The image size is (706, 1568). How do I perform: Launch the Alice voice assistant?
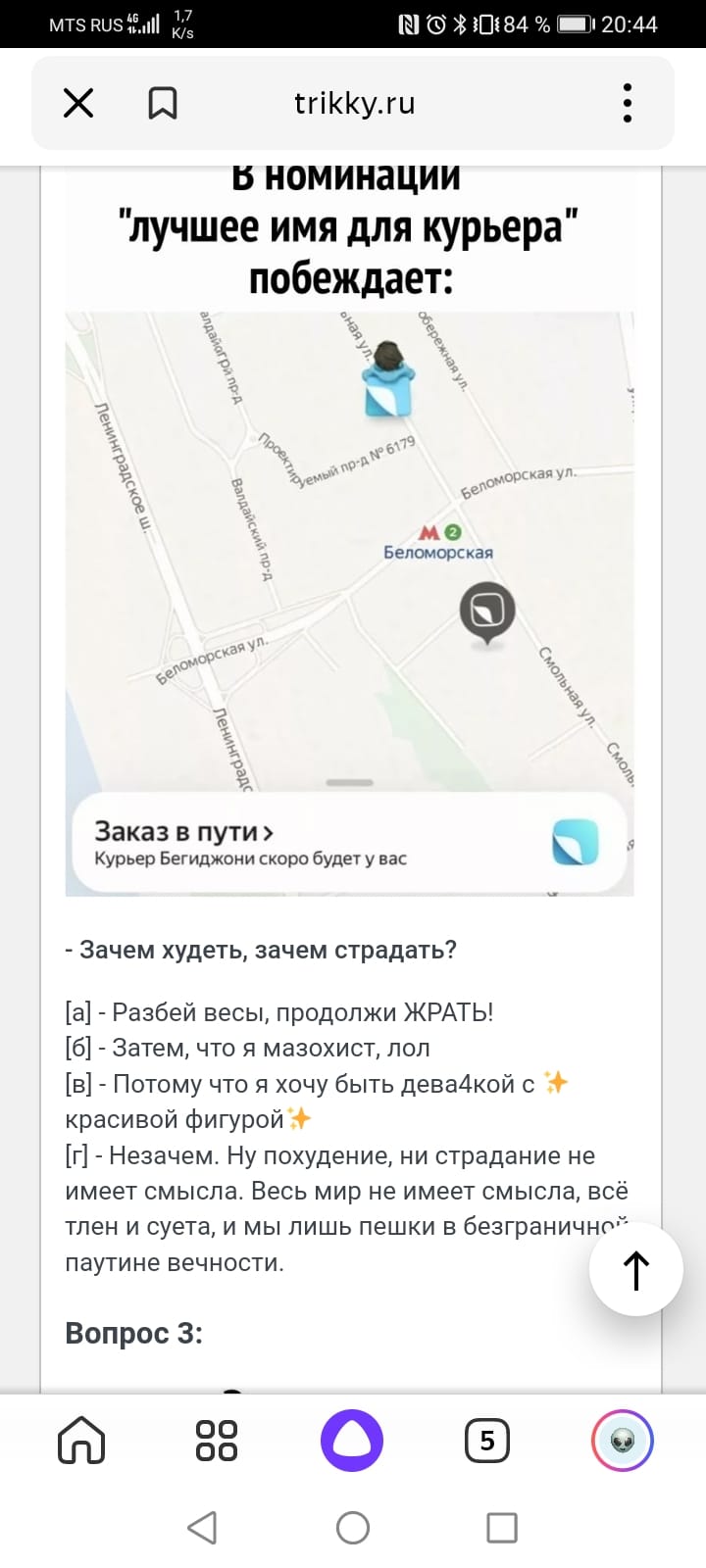pos(352,1441)
